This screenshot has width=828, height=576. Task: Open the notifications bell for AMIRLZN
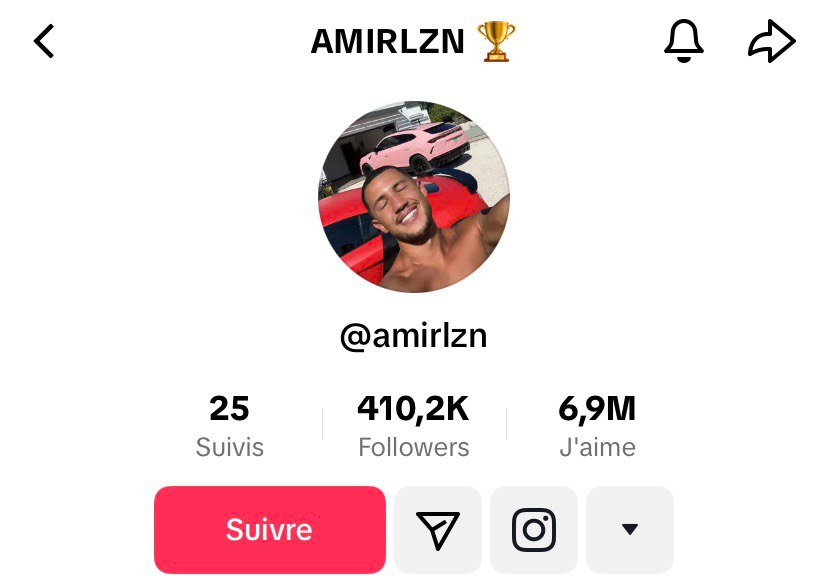pos(684,41)
